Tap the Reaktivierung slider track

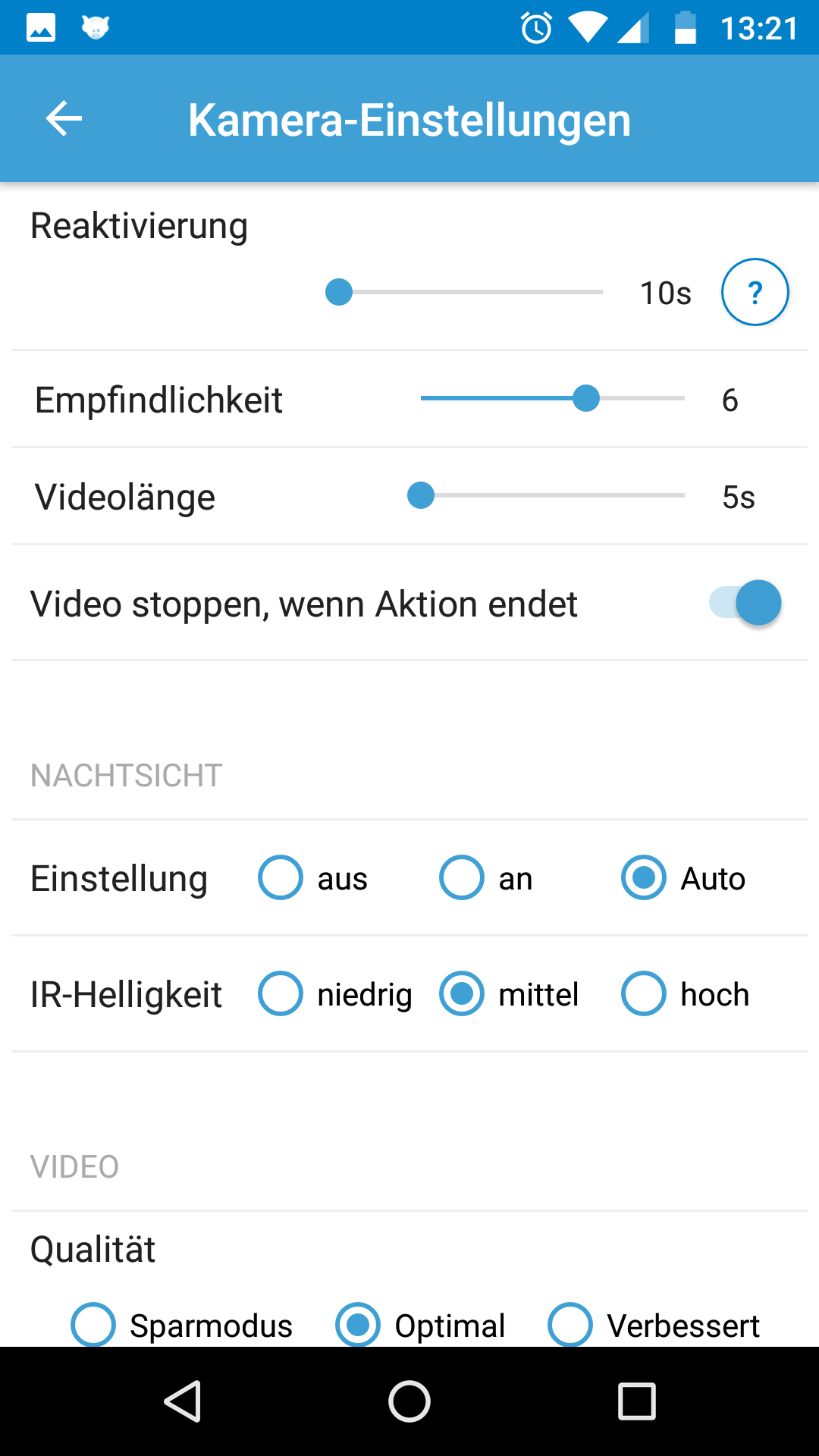click(470, 292)
